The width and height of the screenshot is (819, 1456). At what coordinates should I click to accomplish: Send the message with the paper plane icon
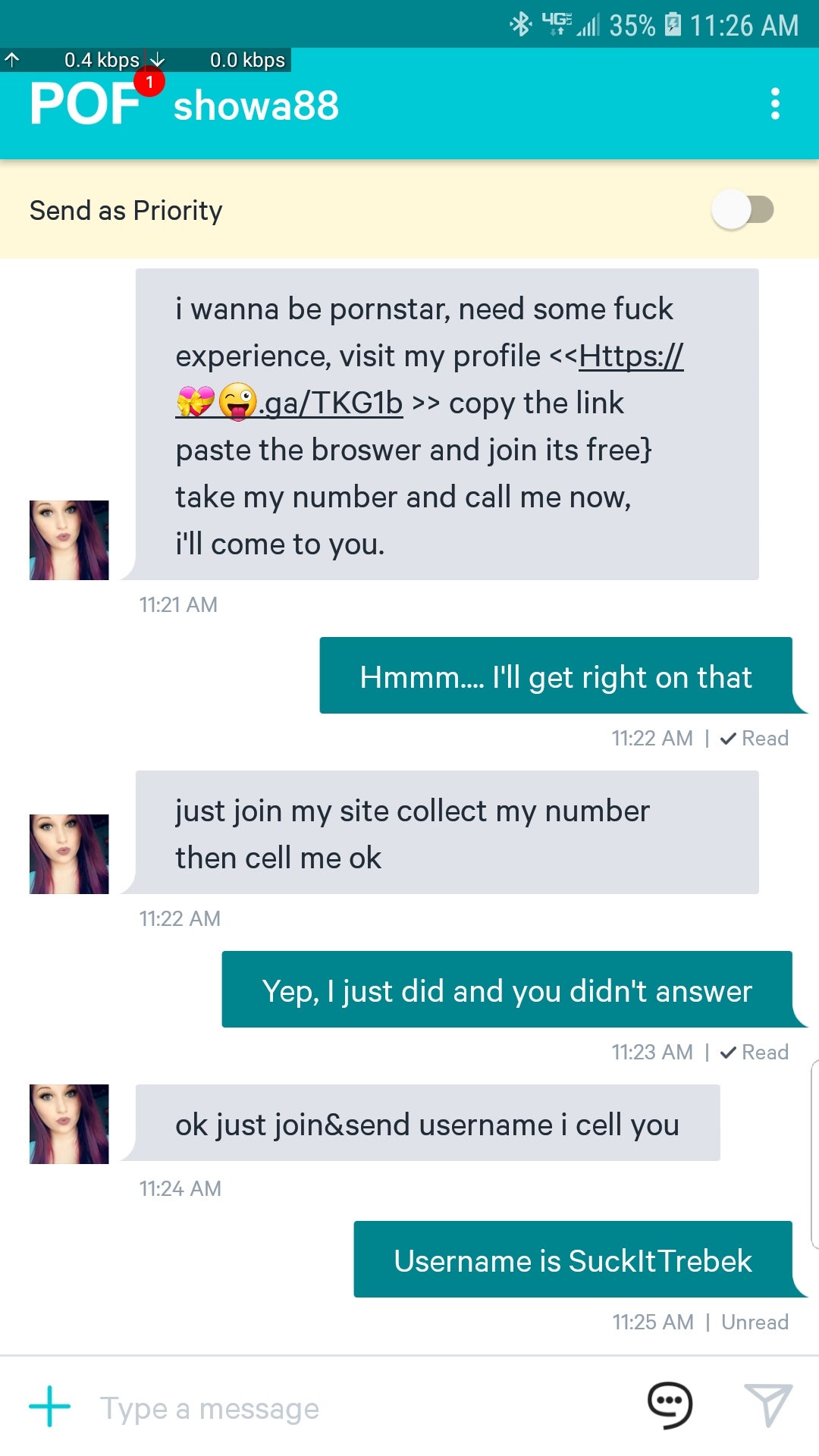[x=767, y=1404]
